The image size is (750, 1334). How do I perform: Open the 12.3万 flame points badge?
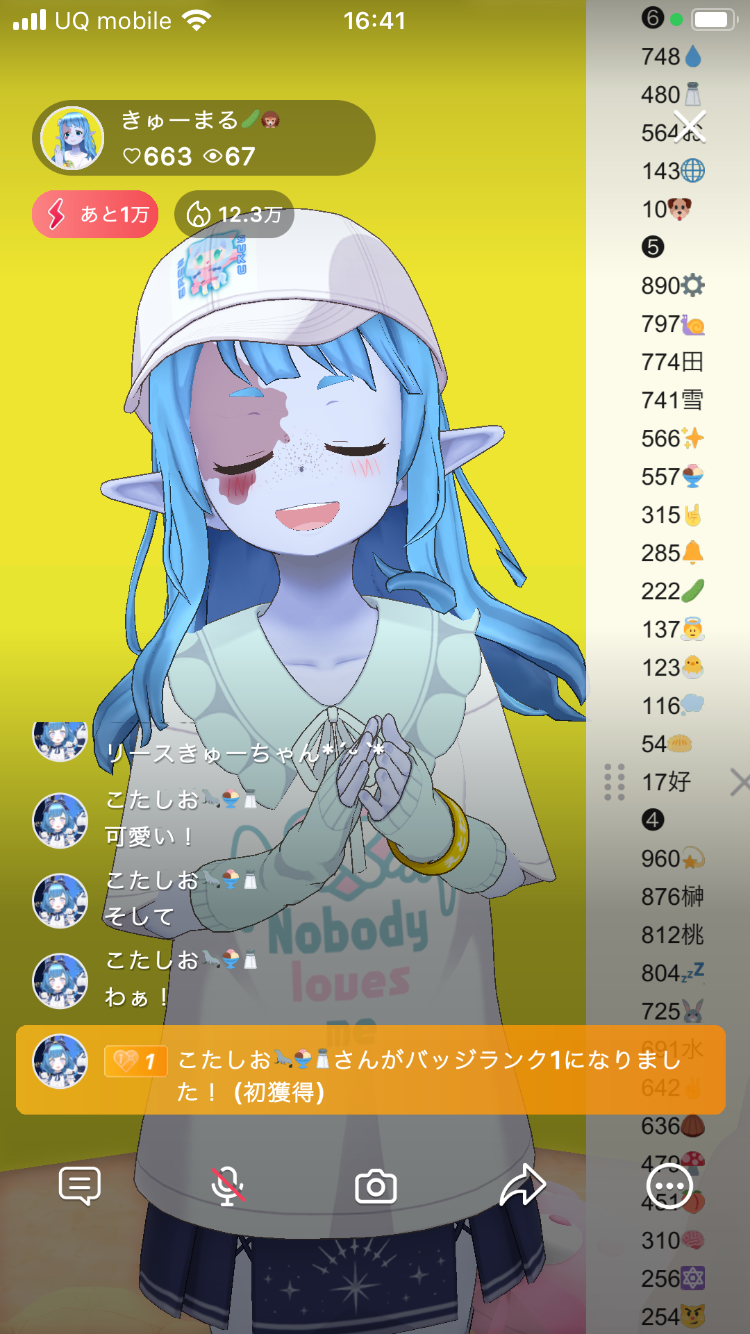[234, 214]
